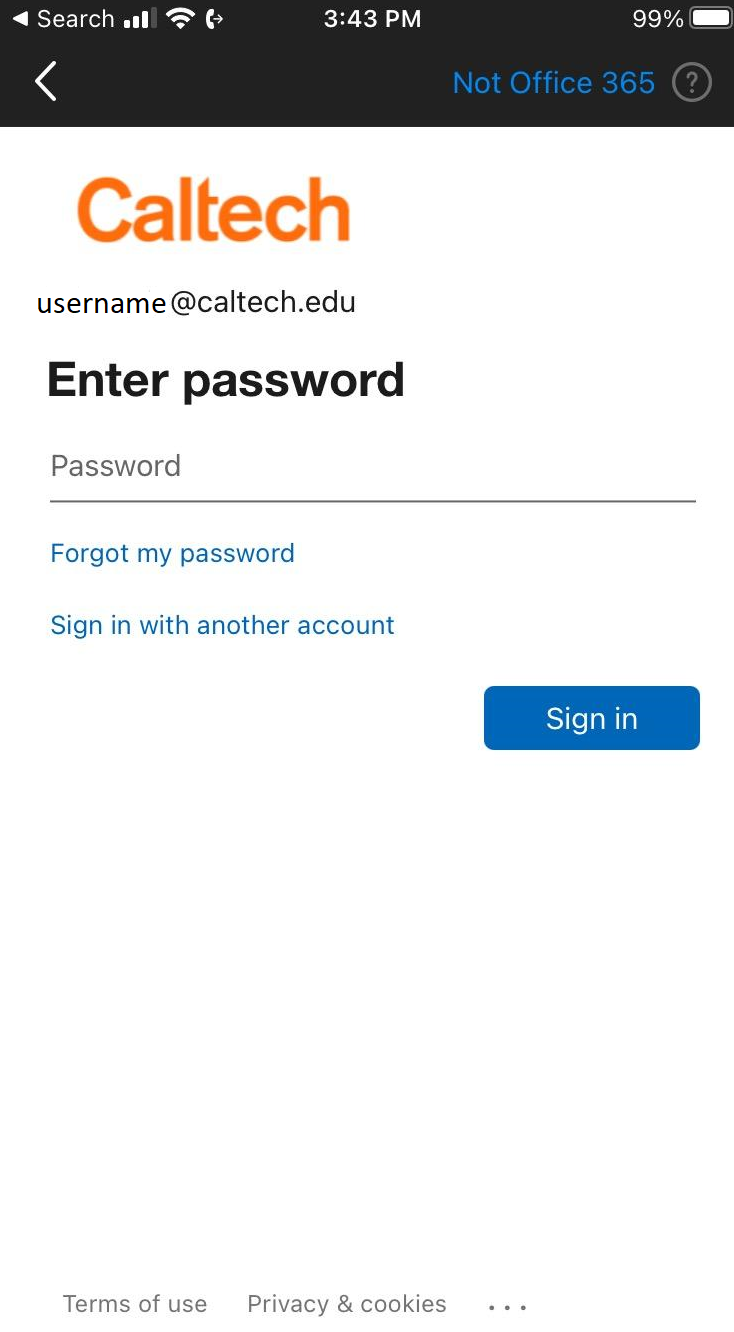Focus the Password field
734x1332 pixels.
(x=372, y=467)
